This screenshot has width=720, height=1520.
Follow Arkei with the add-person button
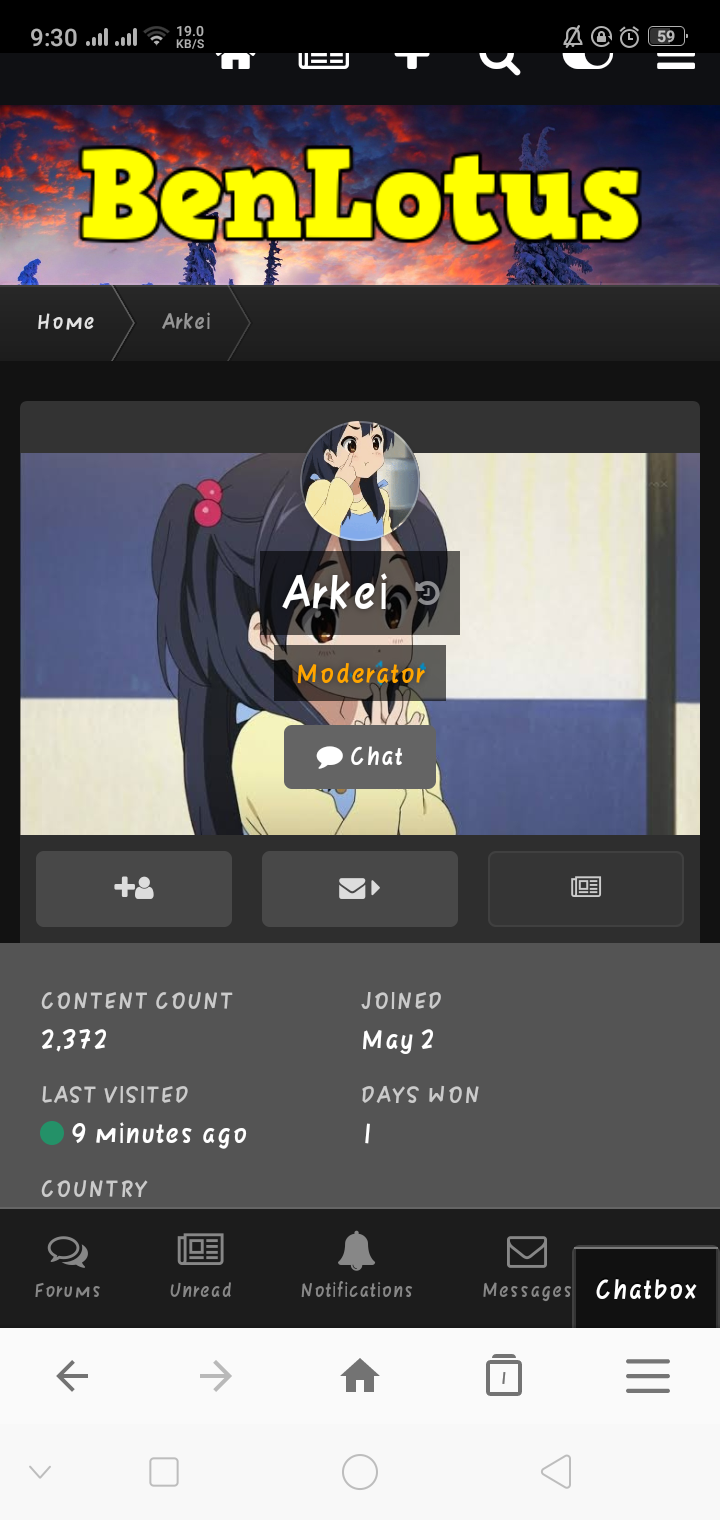(x=134, y=888)
